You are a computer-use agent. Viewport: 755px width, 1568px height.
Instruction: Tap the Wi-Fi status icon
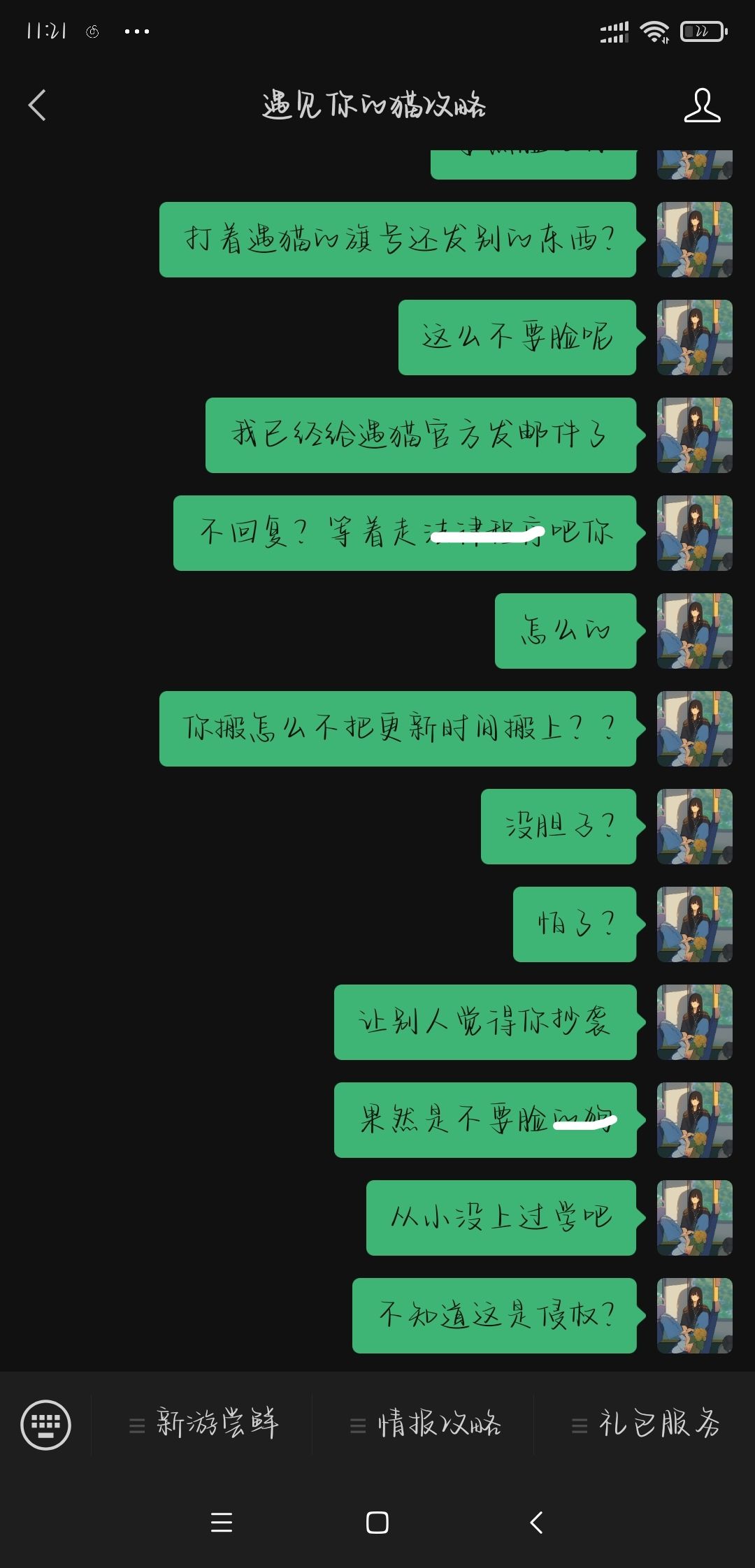point(656,31)
